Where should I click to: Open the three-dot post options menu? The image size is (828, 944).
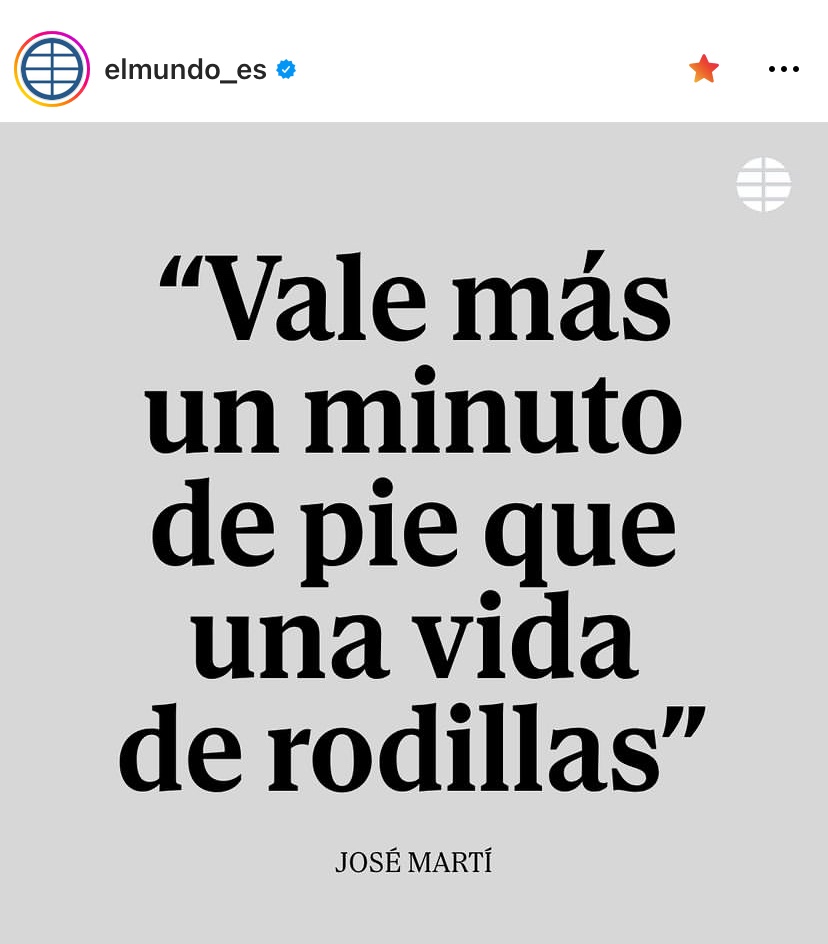(x=783, y=69)
